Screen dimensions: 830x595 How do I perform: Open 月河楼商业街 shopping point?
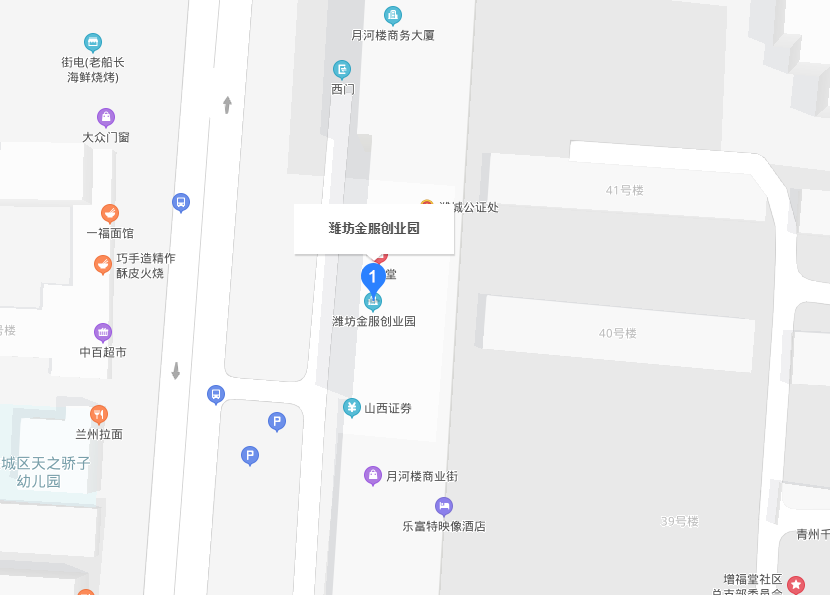[x=373, y=475]
